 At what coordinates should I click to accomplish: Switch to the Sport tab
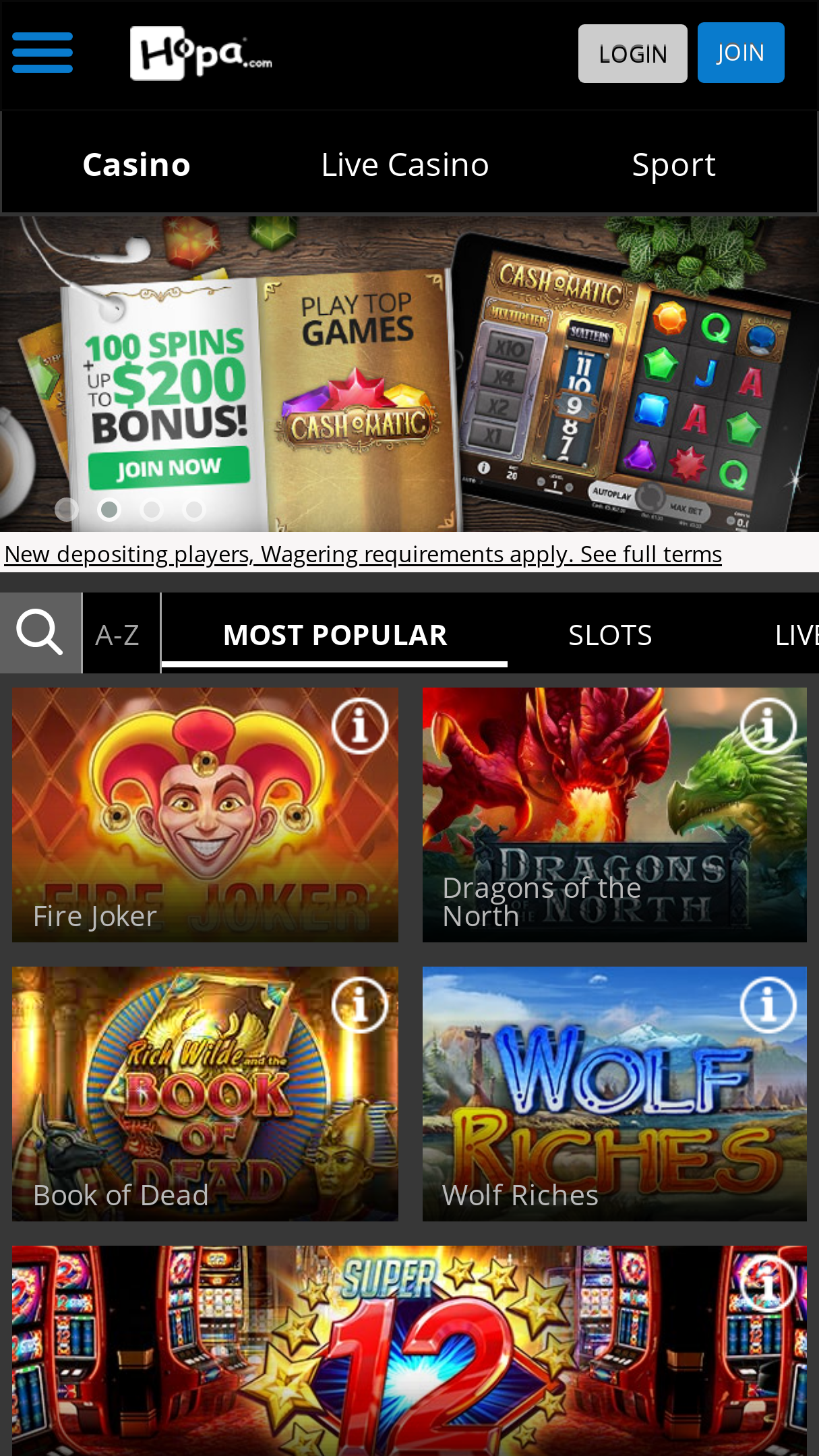pos(673,164)
